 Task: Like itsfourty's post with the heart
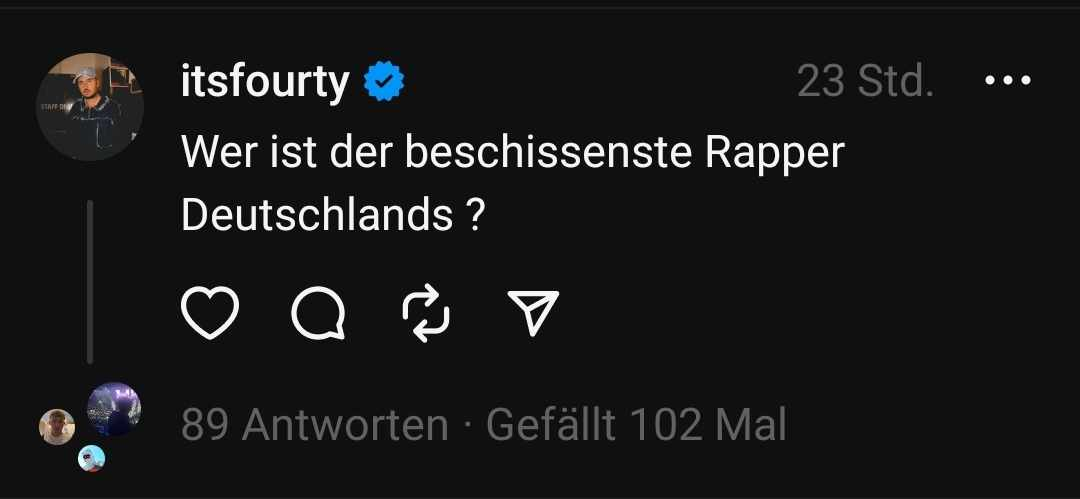pyautogui.click(x=210, y=314)
